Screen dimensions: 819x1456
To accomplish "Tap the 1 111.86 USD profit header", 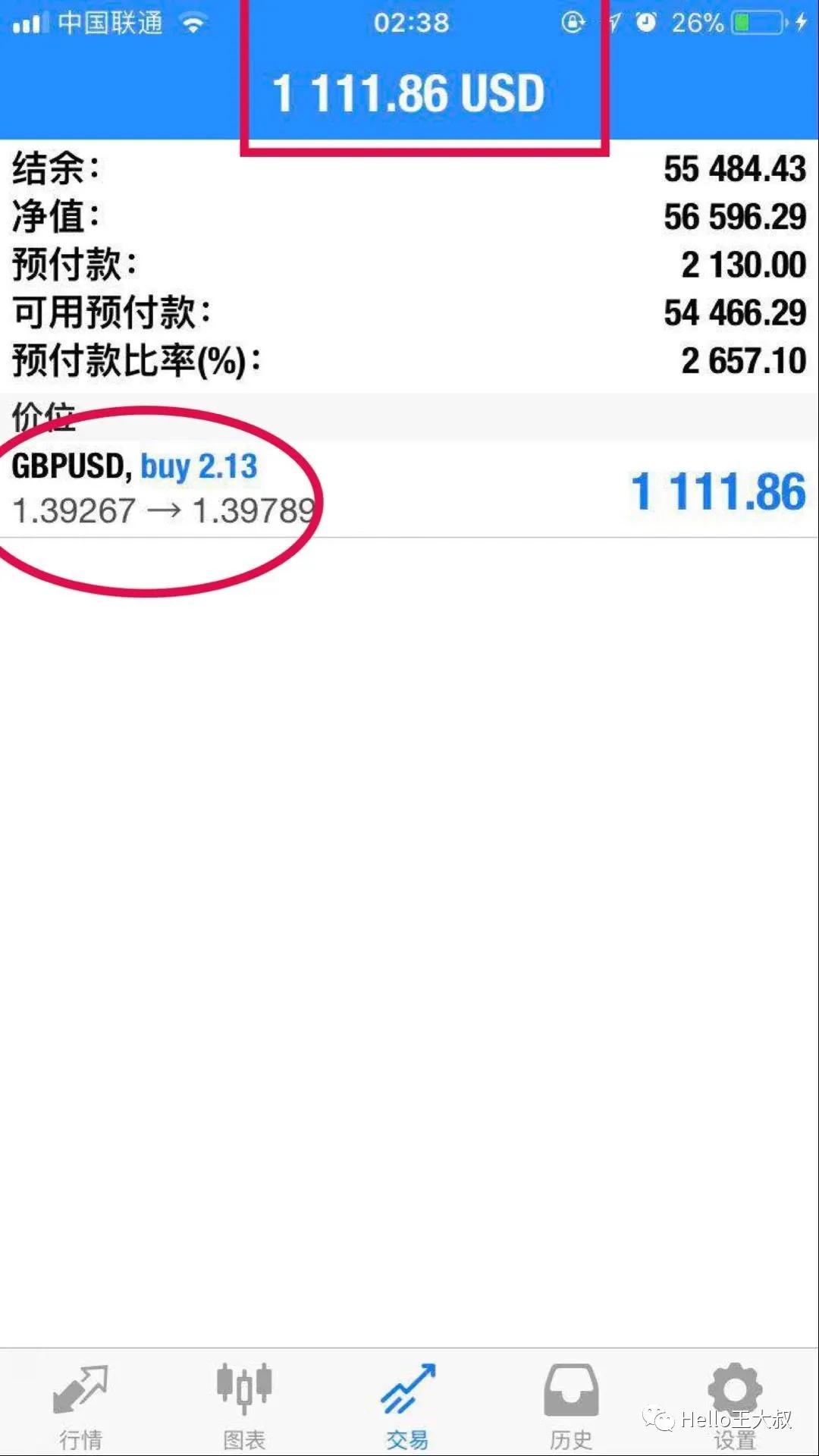I will click(x=409, y=93).
